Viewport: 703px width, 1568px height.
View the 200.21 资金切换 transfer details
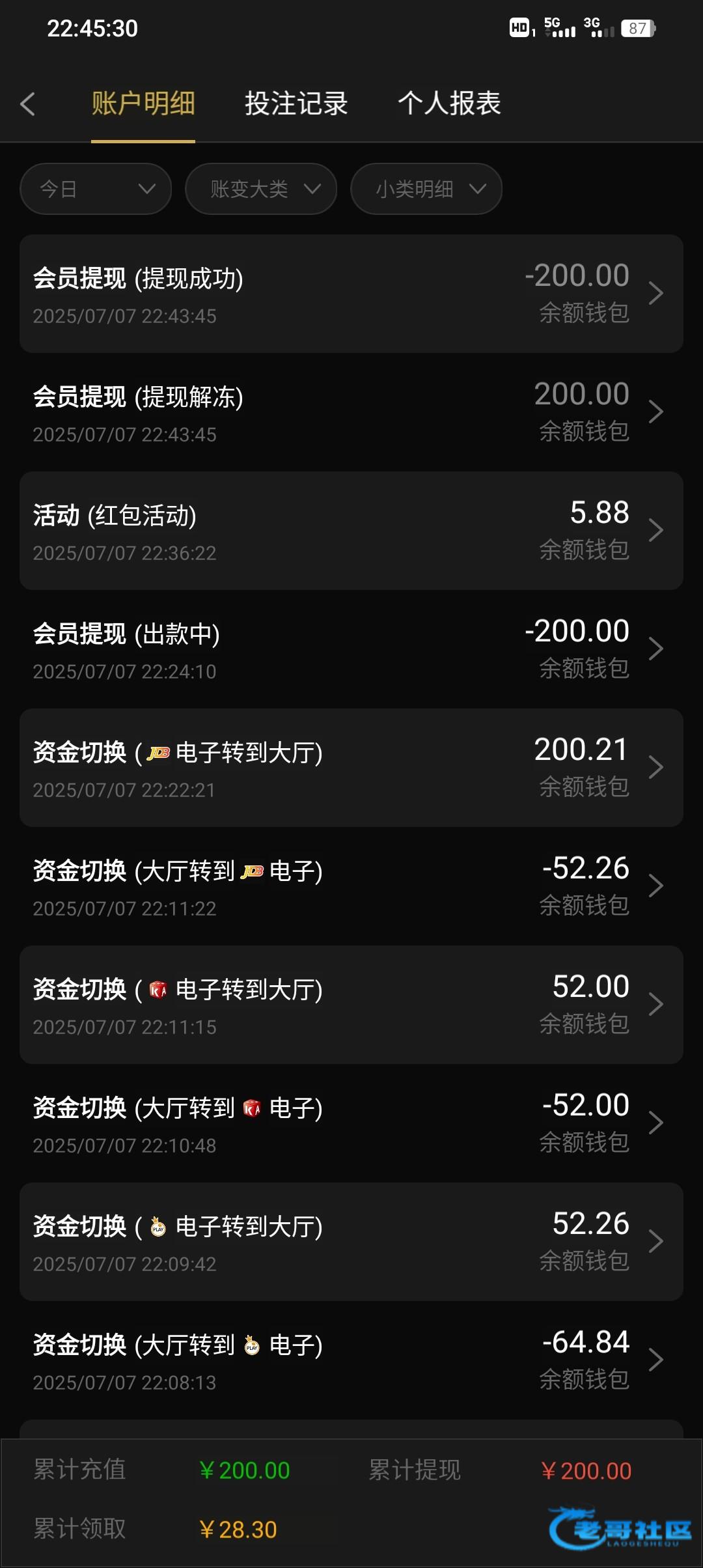pyautogui.click(x=351, y=768)
